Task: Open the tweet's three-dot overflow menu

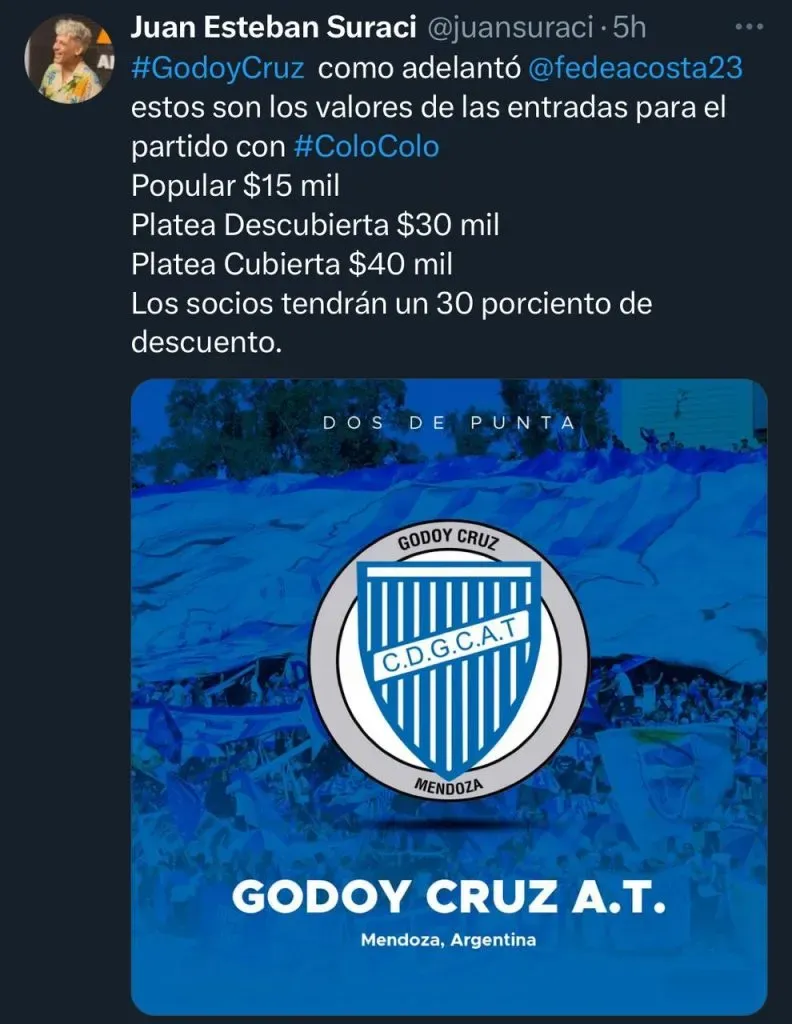Action: 749,28
